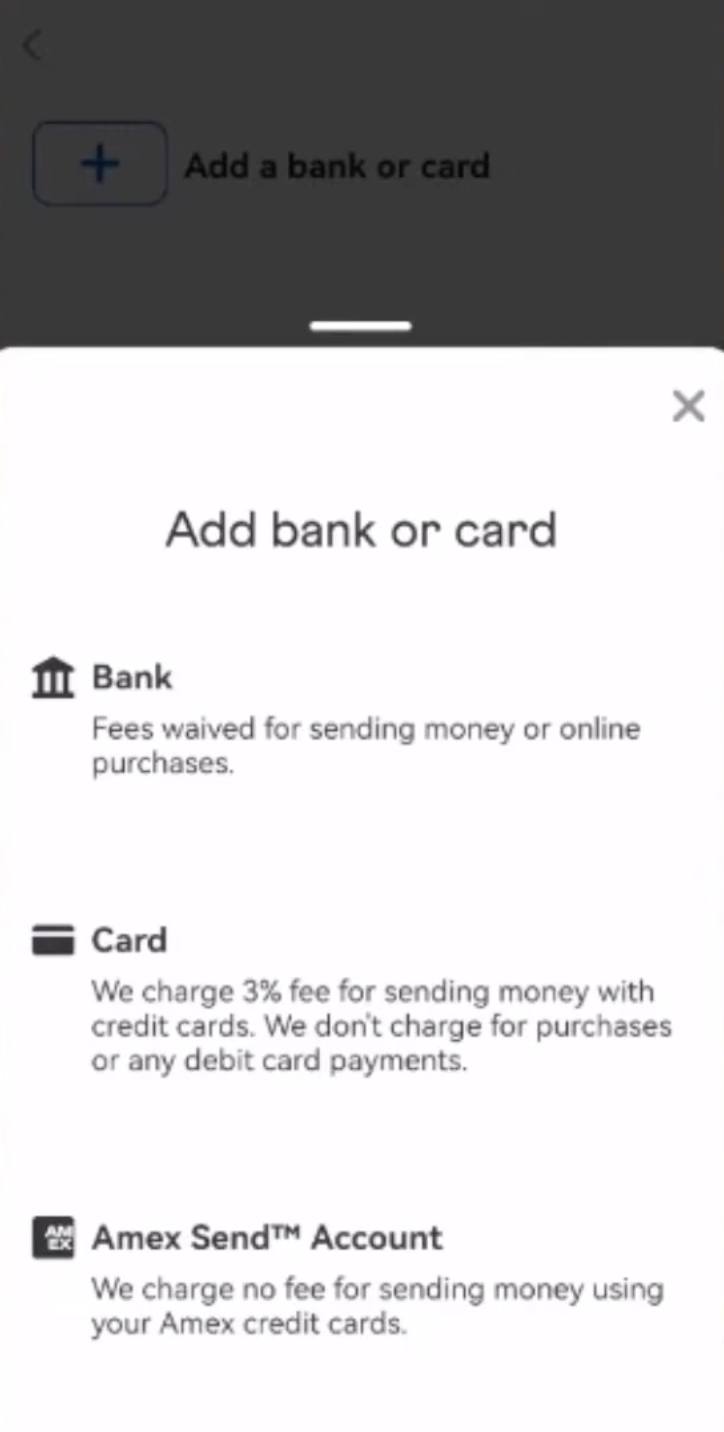Tap the sheet drag handle

pos(360,326)
